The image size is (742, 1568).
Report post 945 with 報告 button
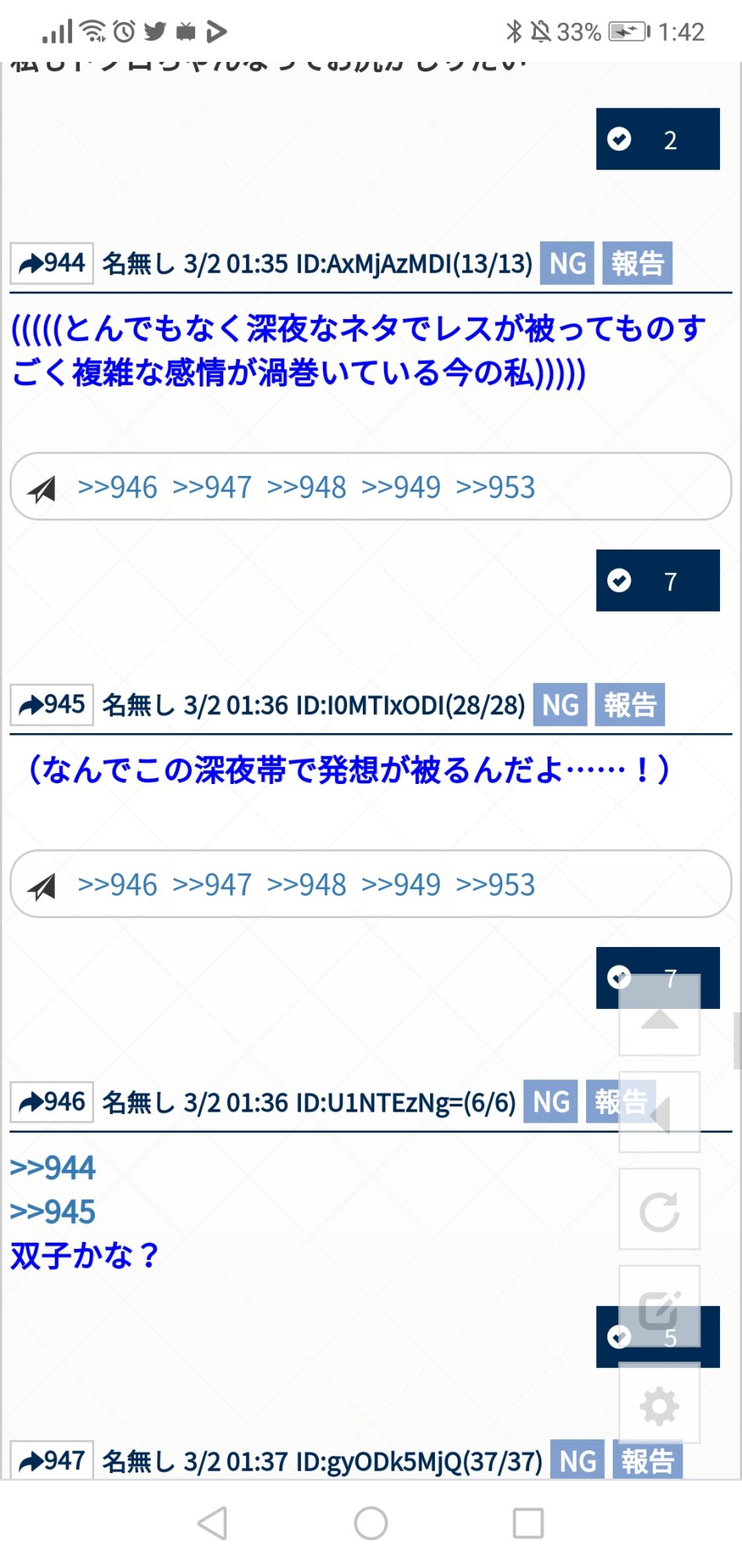pos(629,705)
